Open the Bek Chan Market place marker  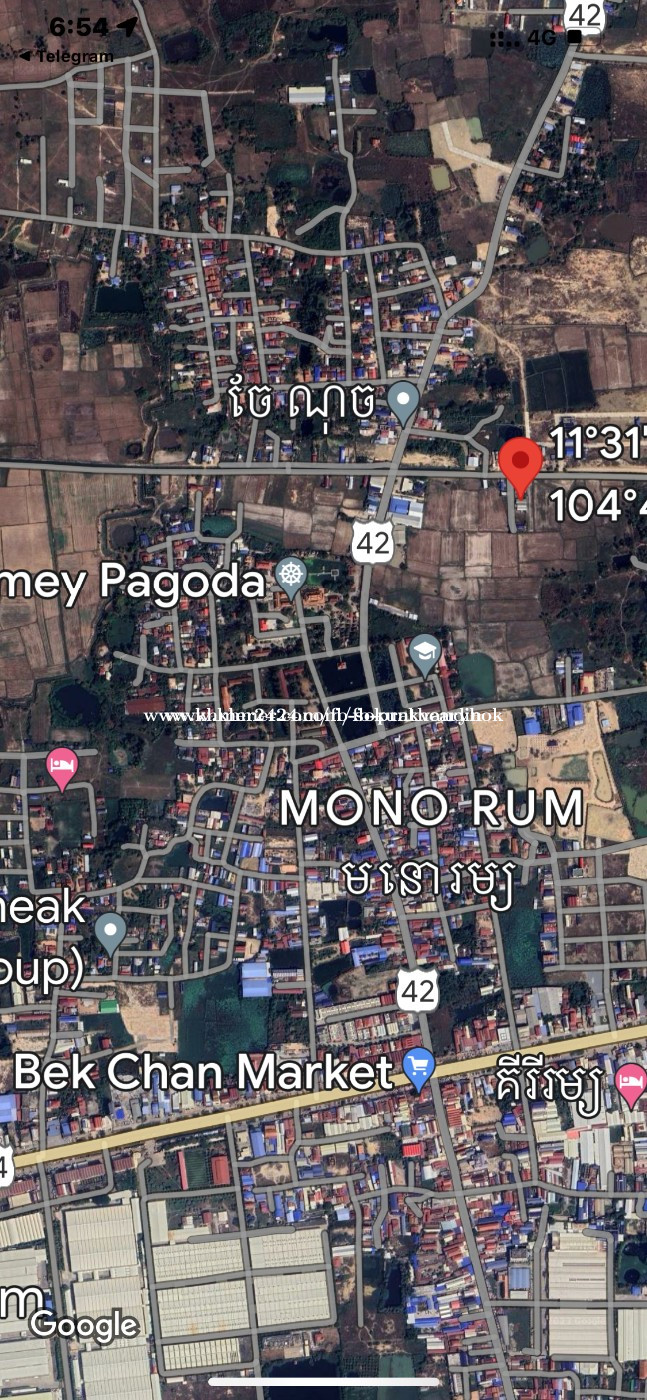(x=419, y=1070)
